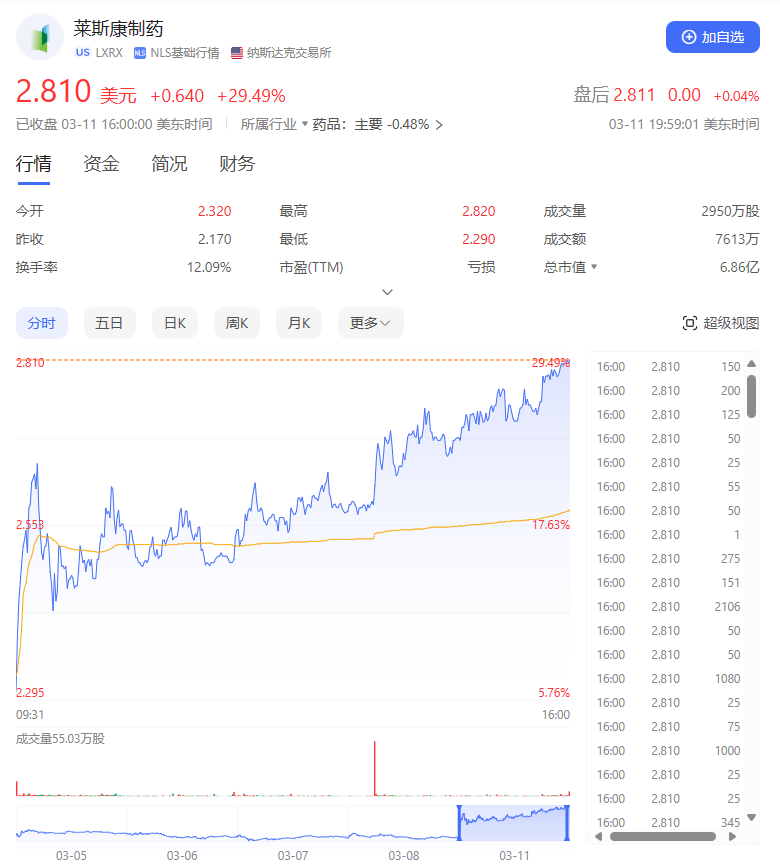This screenshot has height=867, width=780.
Task: Open the 总市值 dropdown arrow
Action: point(594,267)
